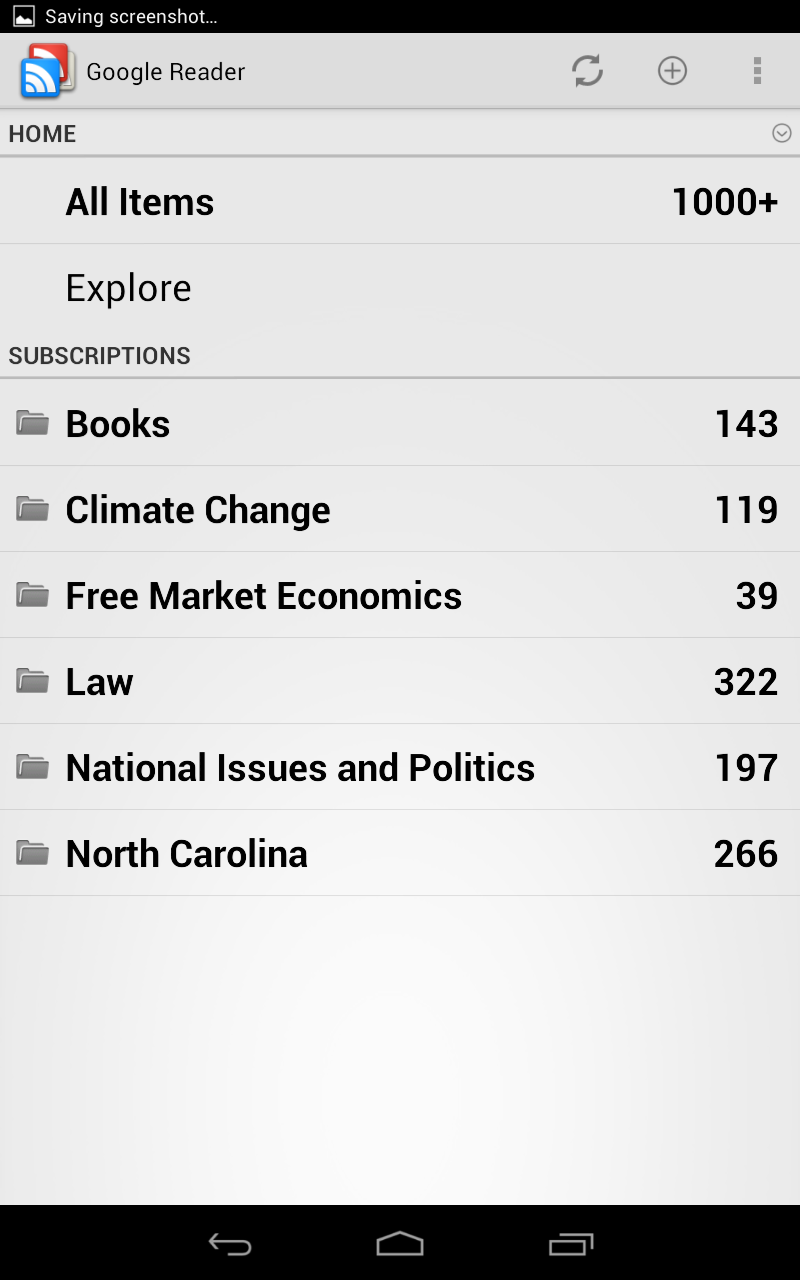Select the Climate Change folder
Screen dimensions: 800x1280
pyautogui.click(x=400, y=510)
